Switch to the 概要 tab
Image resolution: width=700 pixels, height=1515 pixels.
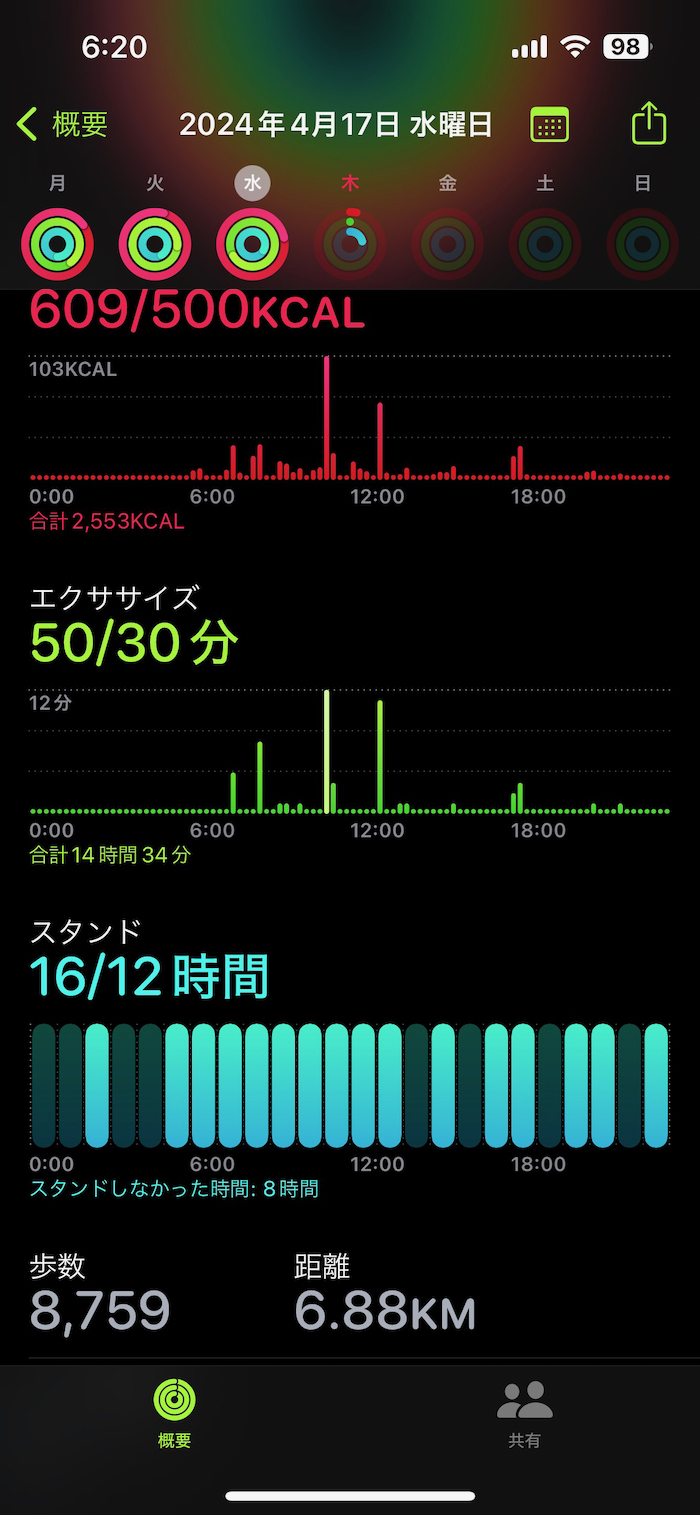point(174,1413)
